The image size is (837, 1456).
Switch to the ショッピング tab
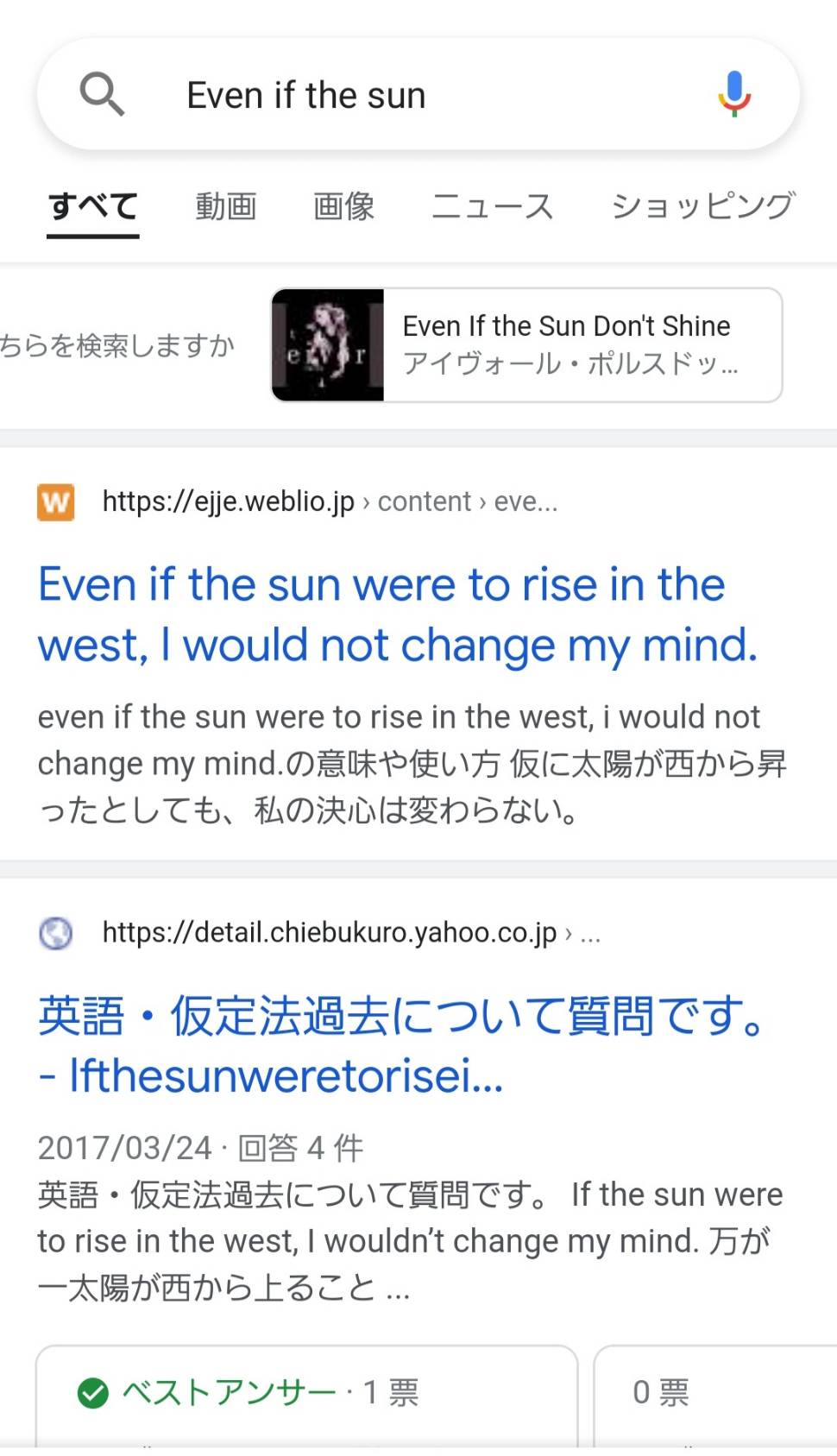click(x=703, y=207)
